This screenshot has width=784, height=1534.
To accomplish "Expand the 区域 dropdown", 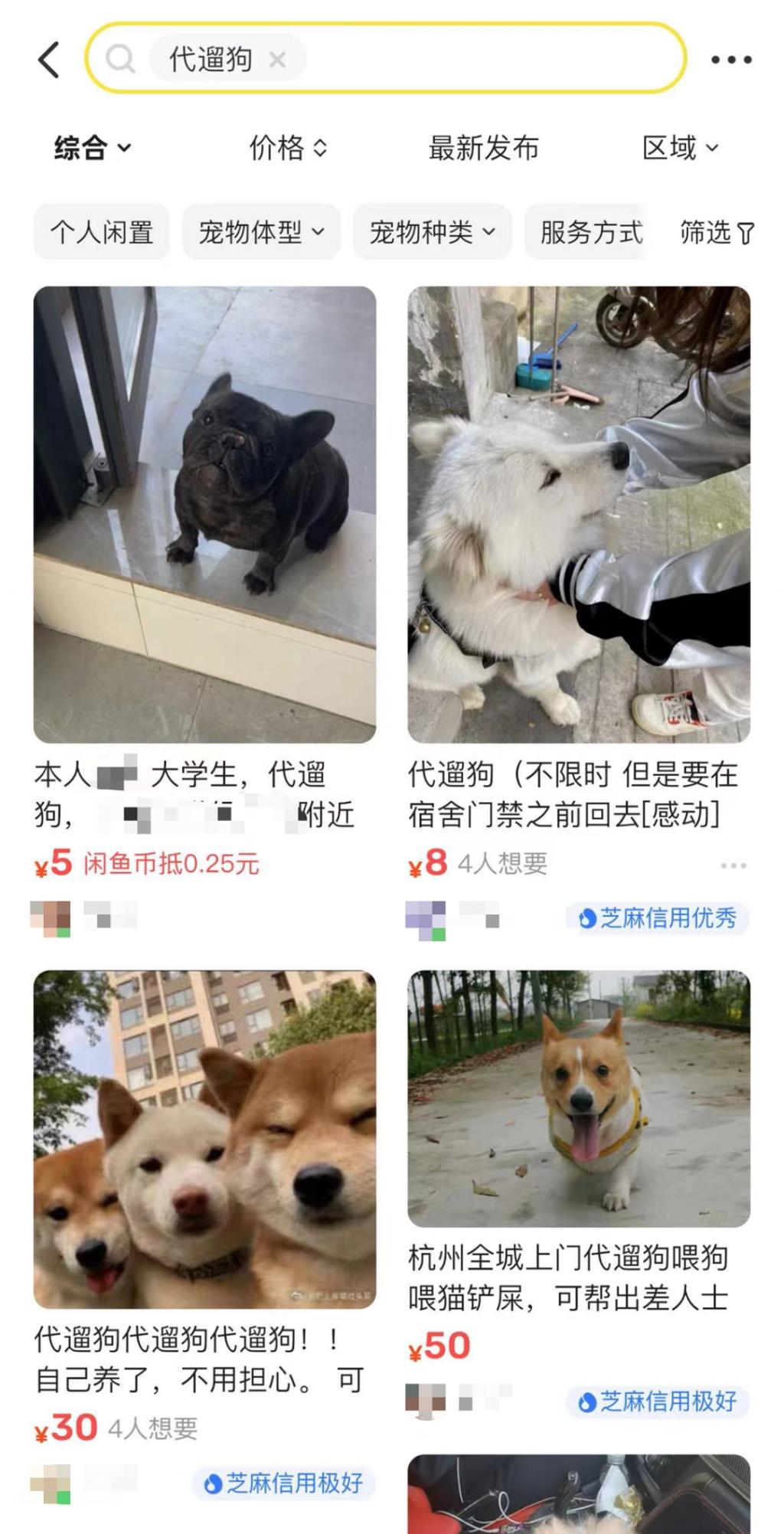I will coord(680,148).
